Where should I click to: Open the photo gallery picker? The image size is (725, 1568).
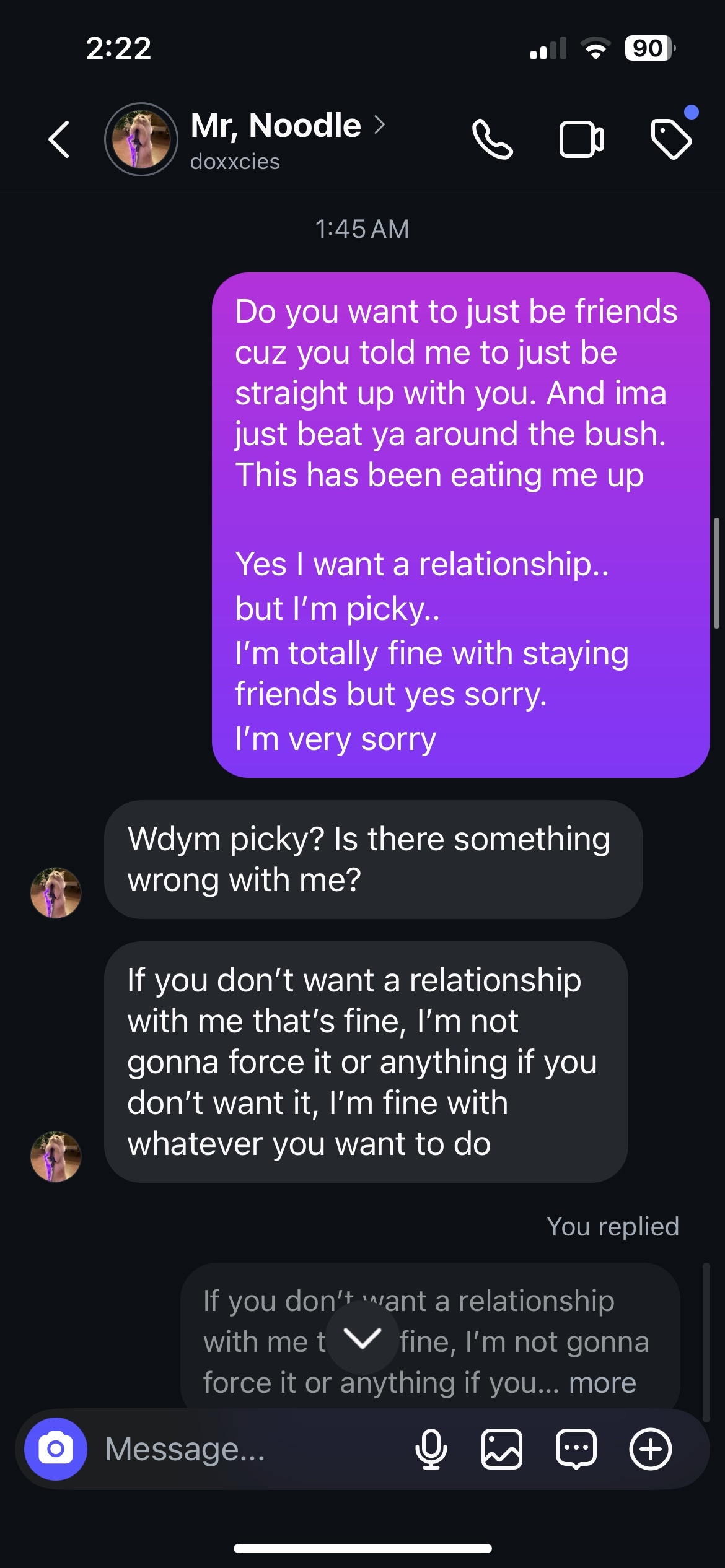tap(501, 1448)
